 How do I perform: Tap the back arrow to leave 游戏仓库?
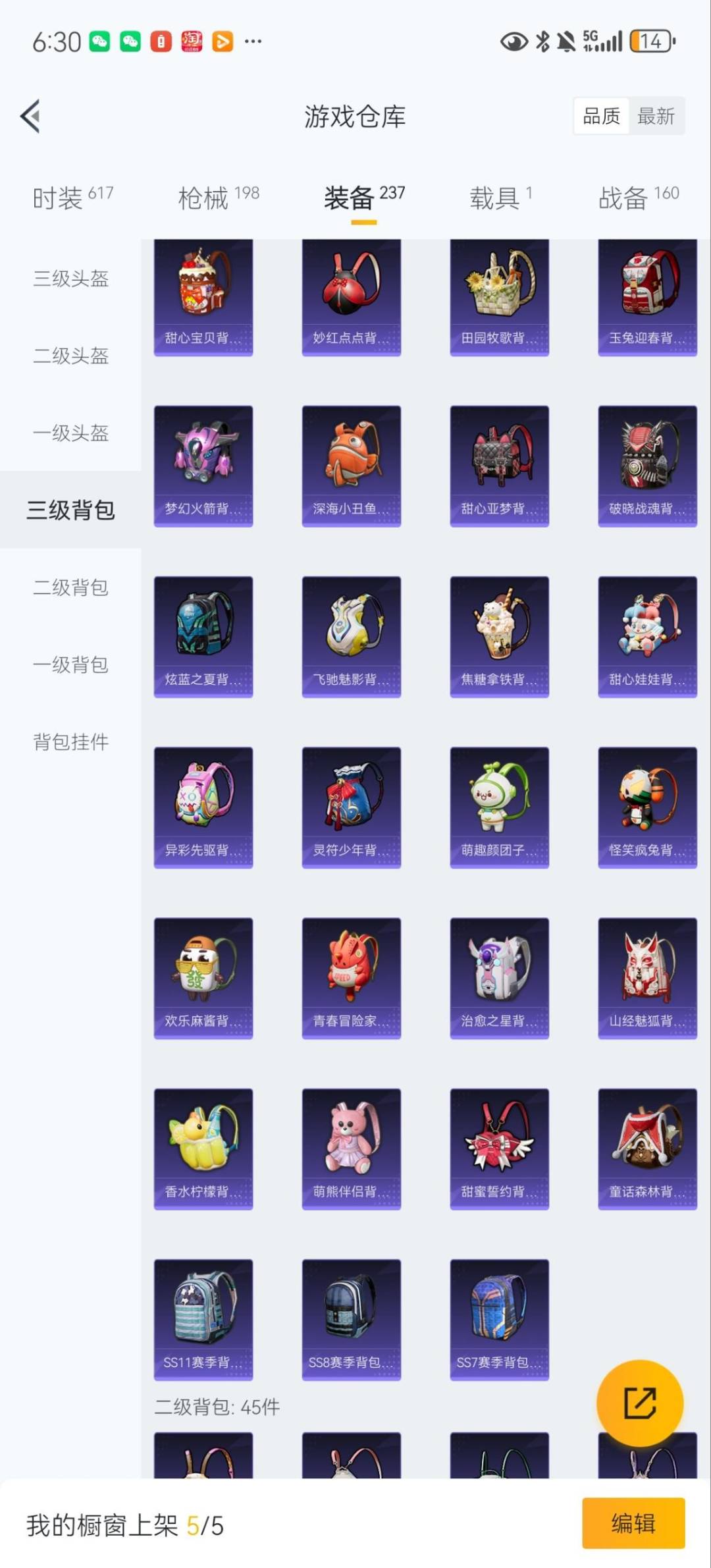click(30, 116)
